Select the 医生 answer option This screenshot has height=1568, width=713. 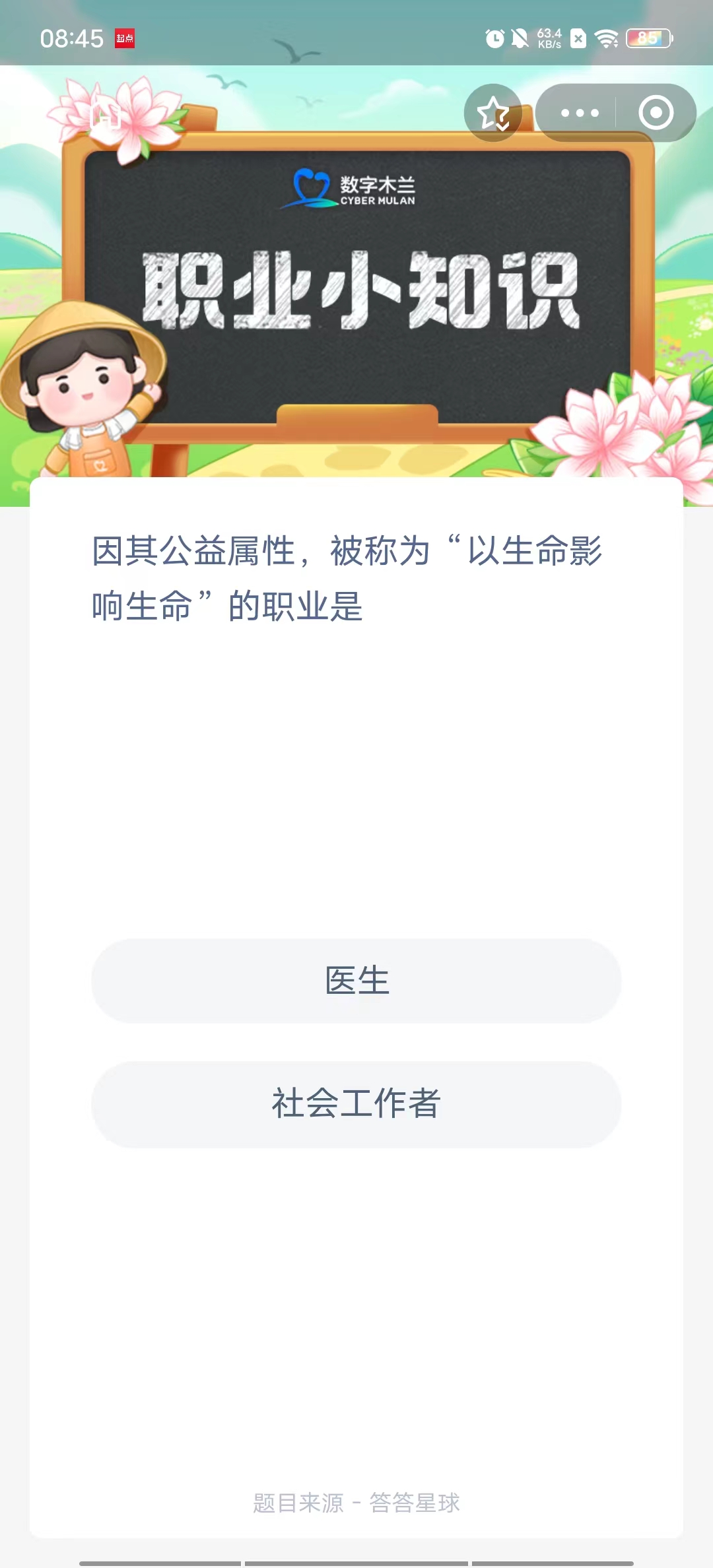(x=356, y=983)
